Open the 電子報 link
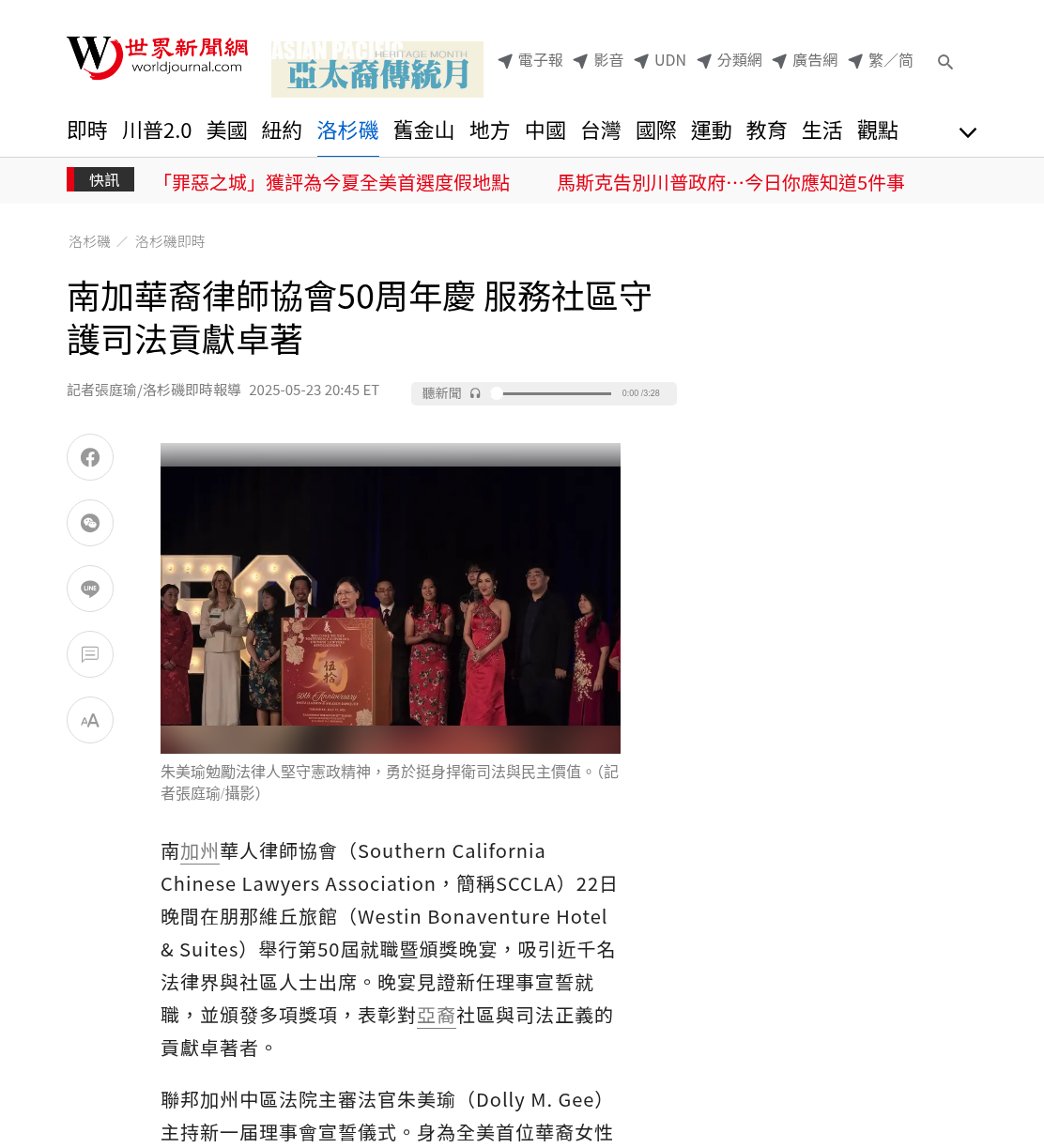The image size is (1044, 1148). click(x=531, y=61)
